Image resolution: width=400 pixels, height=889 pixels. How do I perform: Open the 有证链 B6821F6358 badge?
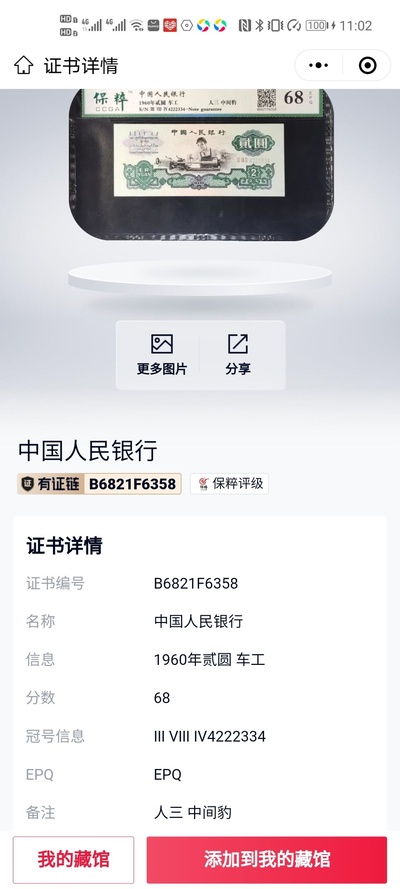coord(99,484)
